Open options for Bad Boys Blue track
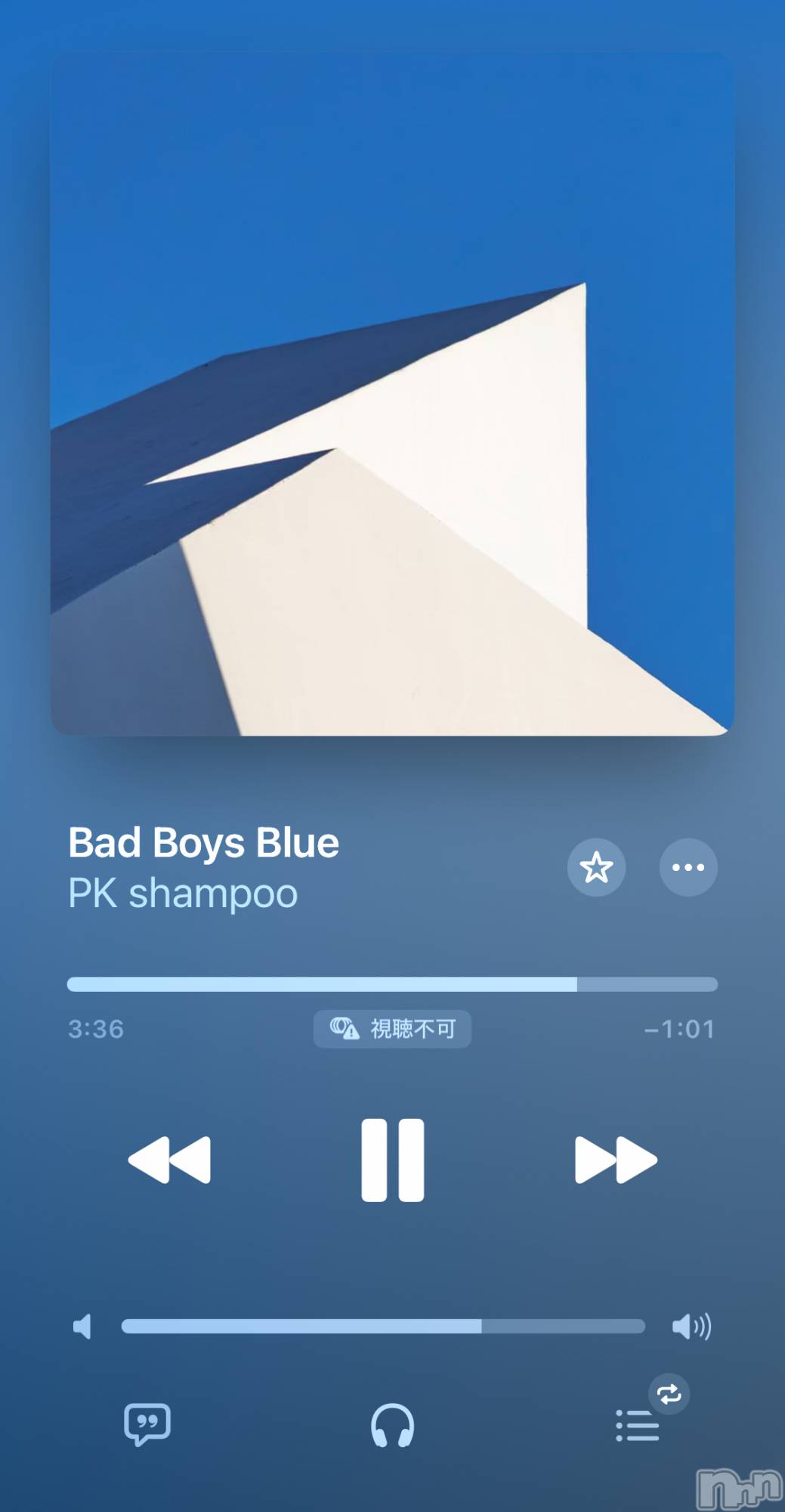 (x=688, y=868)
